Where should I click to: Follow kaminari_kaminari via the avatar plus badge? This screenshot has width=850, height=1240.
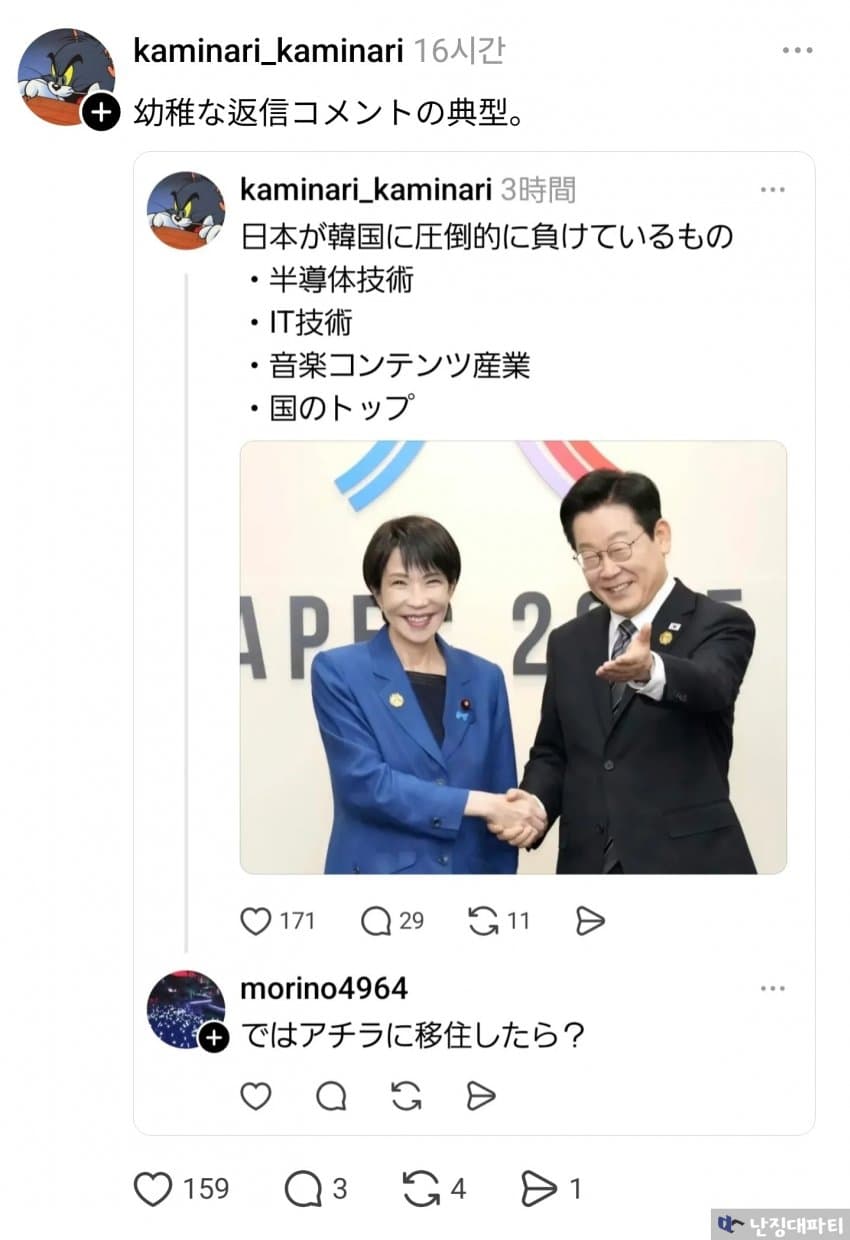click(99, 113)
